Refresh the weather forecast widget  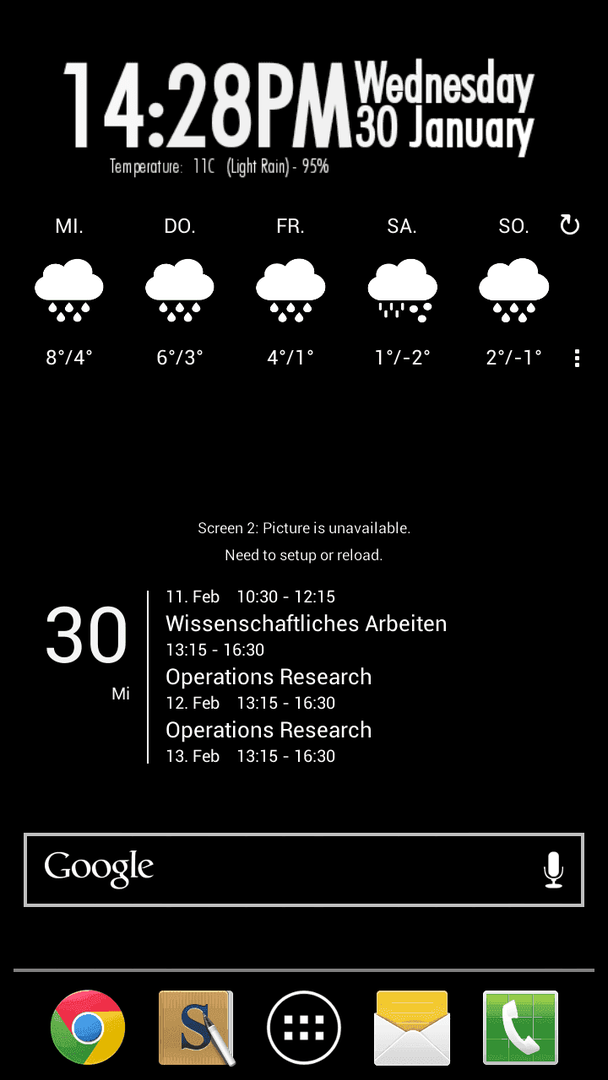pos(569,225)
